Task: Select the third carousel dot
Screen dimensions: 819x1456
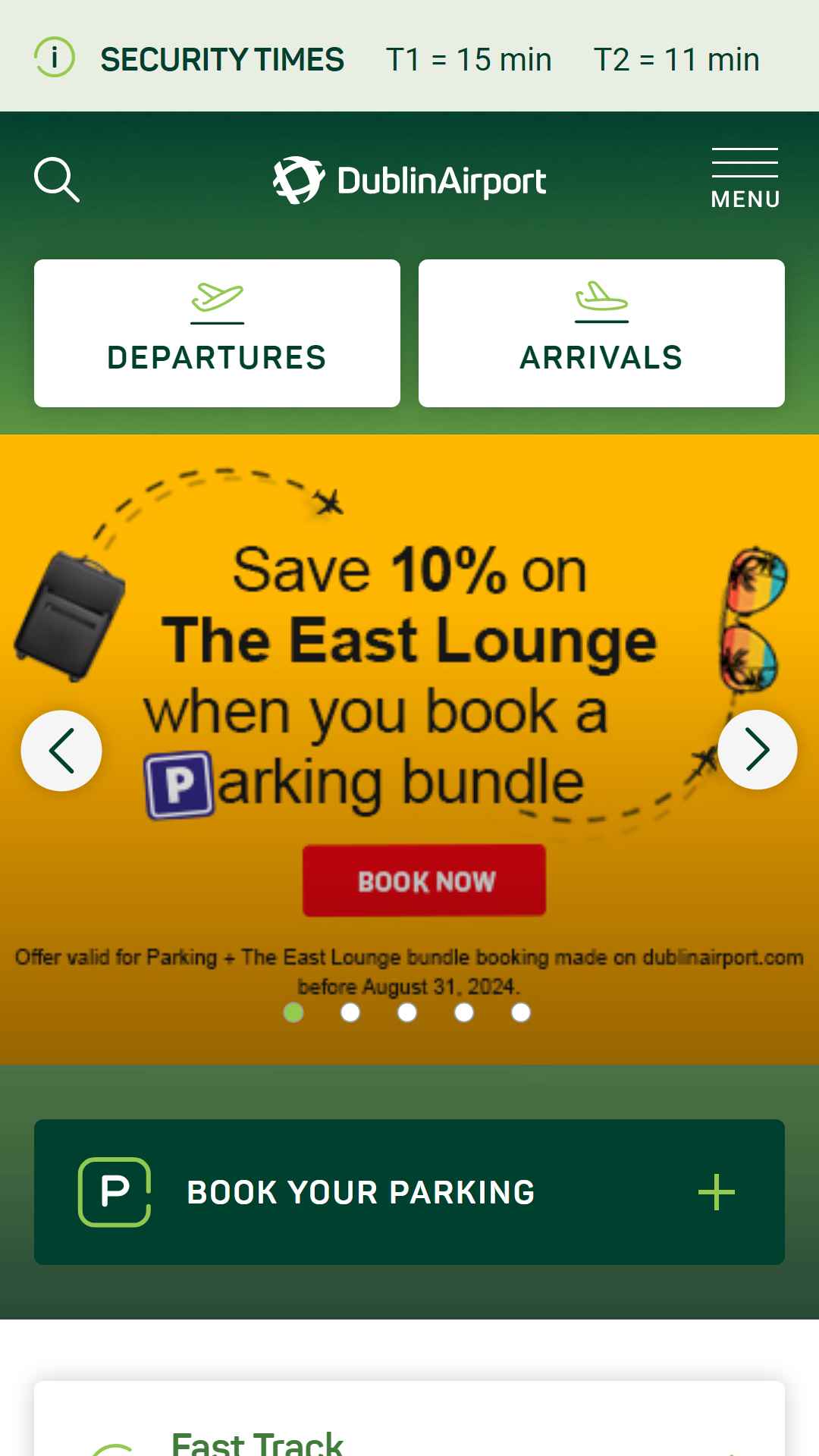Action: point(407,1012)
